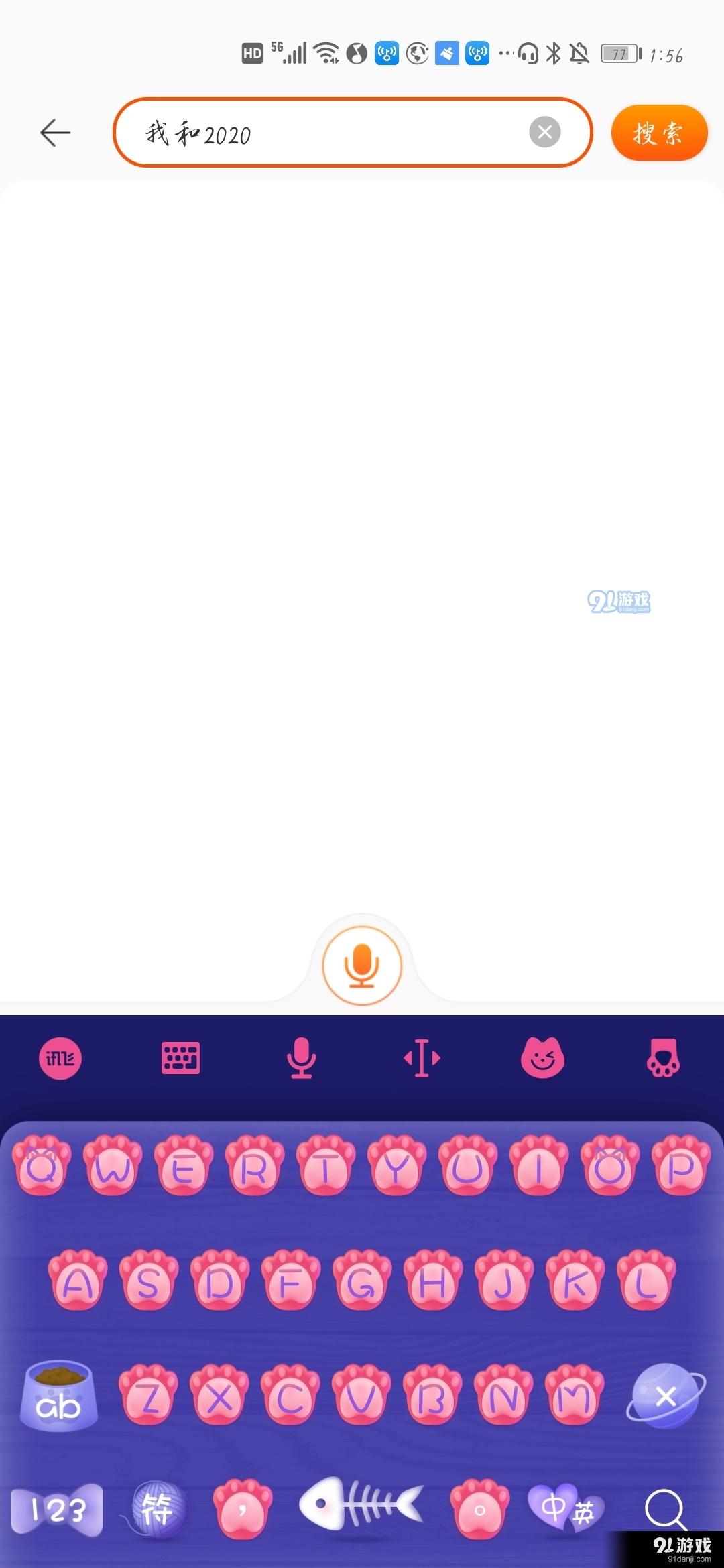This screenshot has height=1568, width=724.
Task: Toggle the ab shift key
Action: click(x=59, y=1397)
